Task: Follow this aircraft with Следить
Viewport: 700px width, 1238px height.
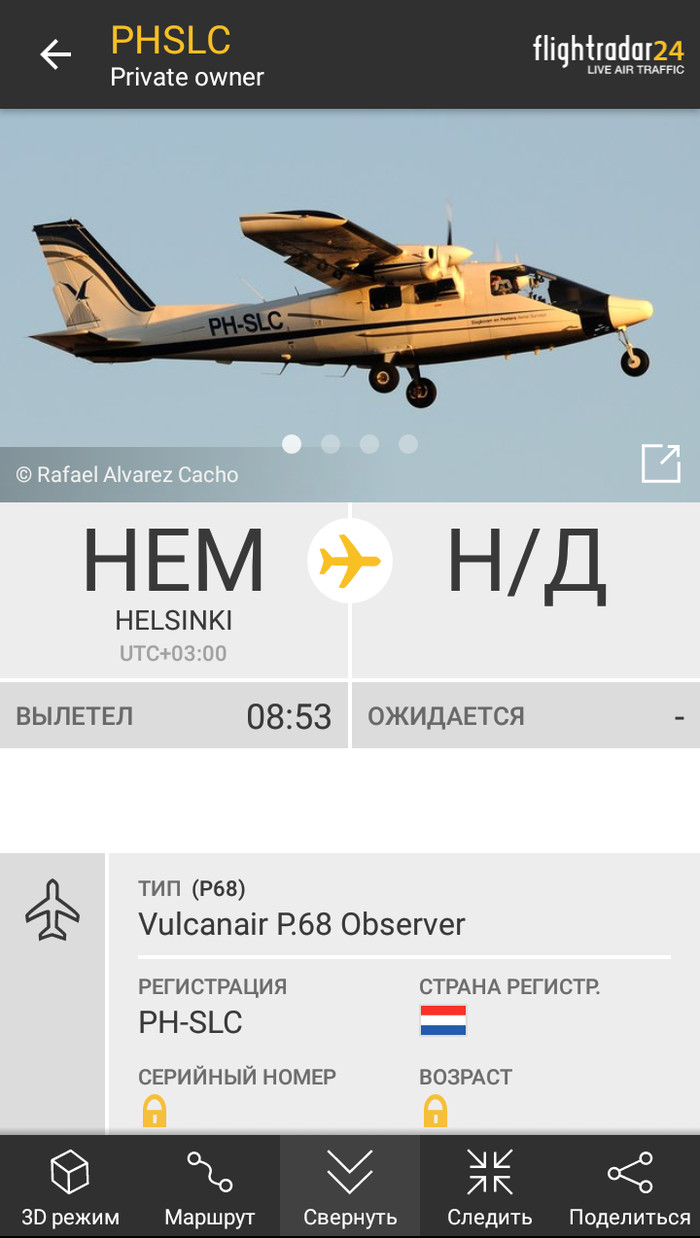Action: pos(490,1187)
